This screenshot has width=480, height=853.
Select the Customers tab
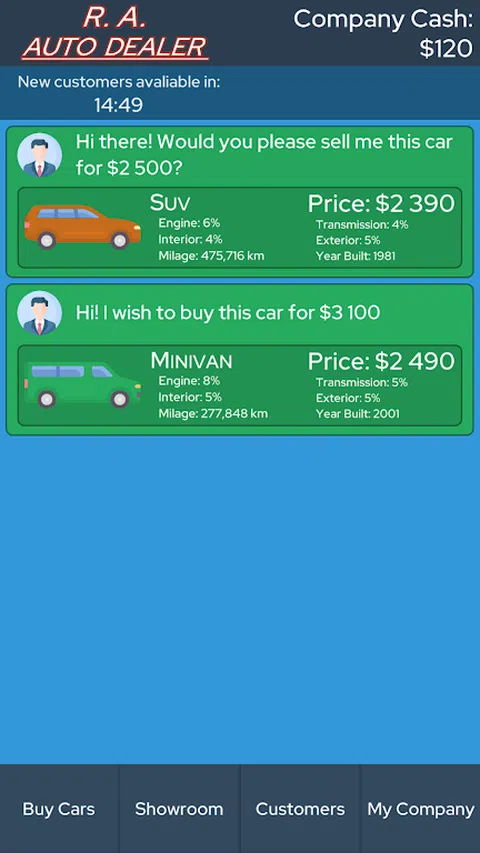[x=300, y=808]
